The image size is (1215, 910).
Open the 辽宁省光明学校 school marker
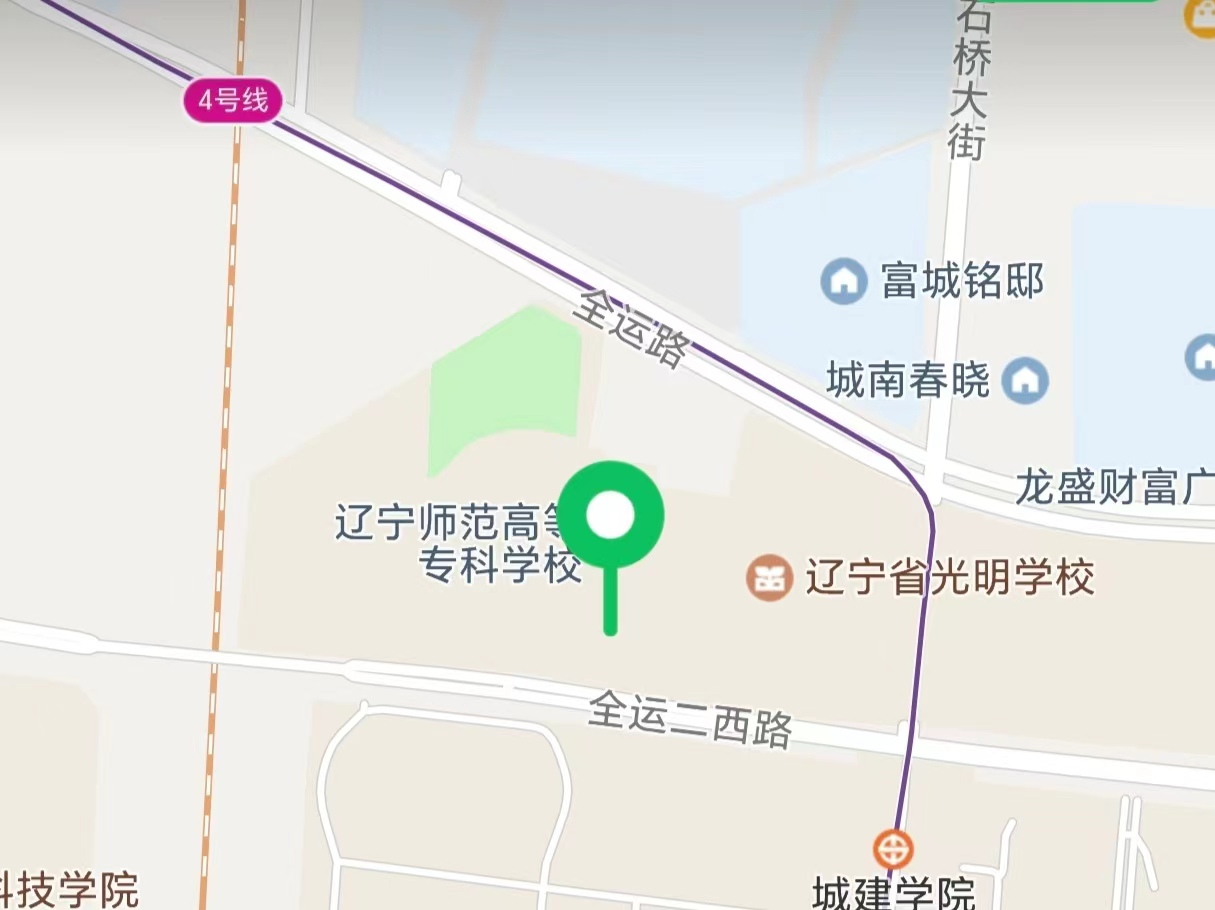[769, 578]
